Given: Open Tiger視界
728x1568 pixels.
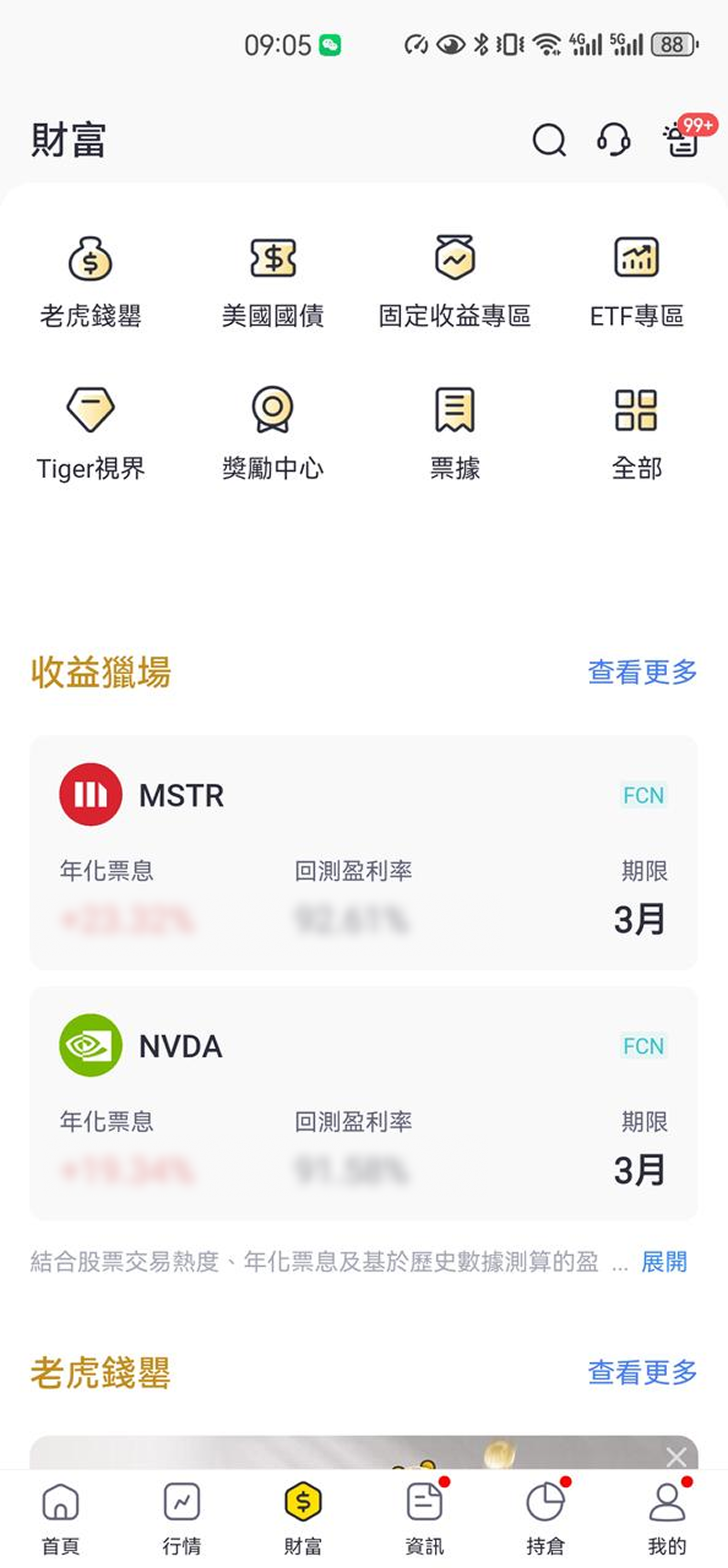Looking at the screenshot, I should (90, 433).
